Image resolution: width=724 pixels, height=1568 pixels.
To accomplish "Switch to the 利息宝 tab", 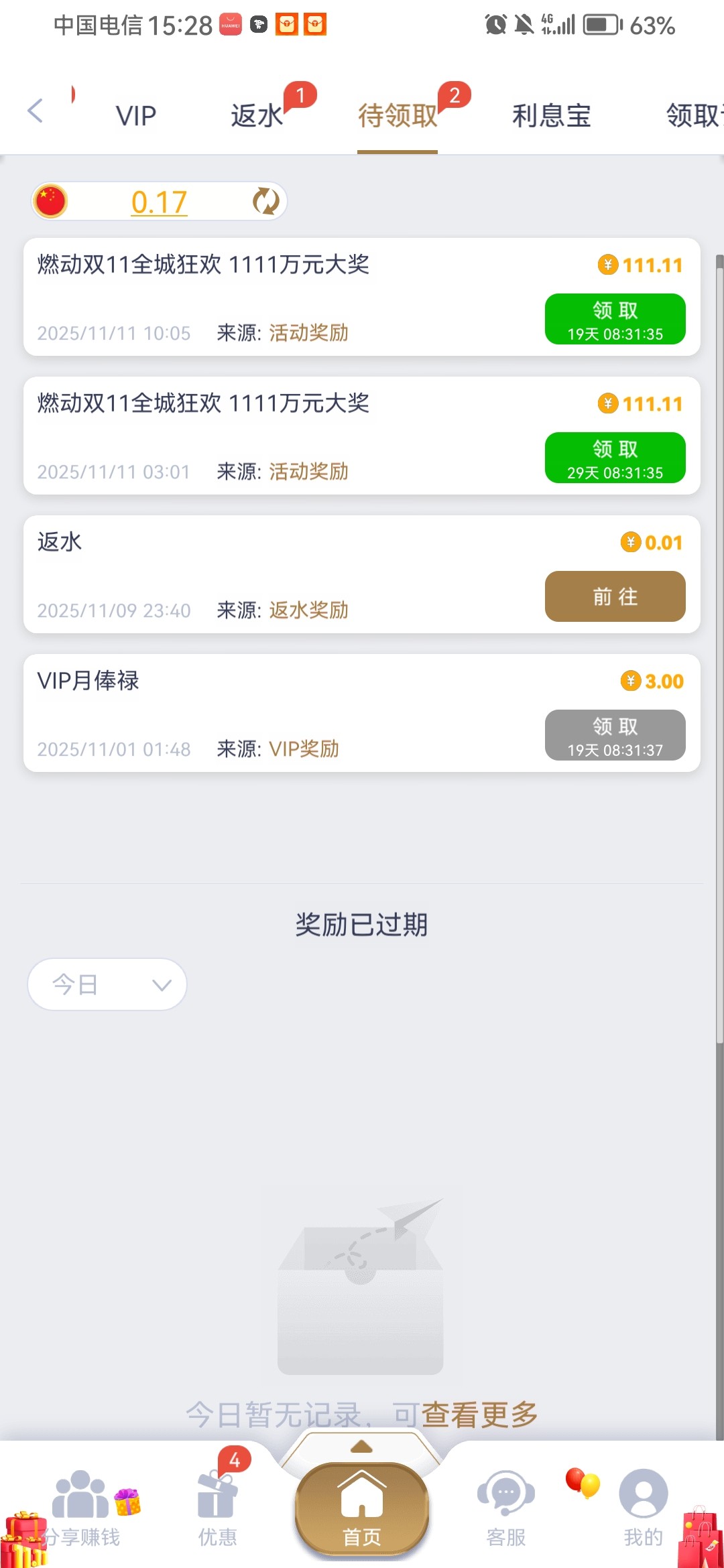I will point(551,114).
